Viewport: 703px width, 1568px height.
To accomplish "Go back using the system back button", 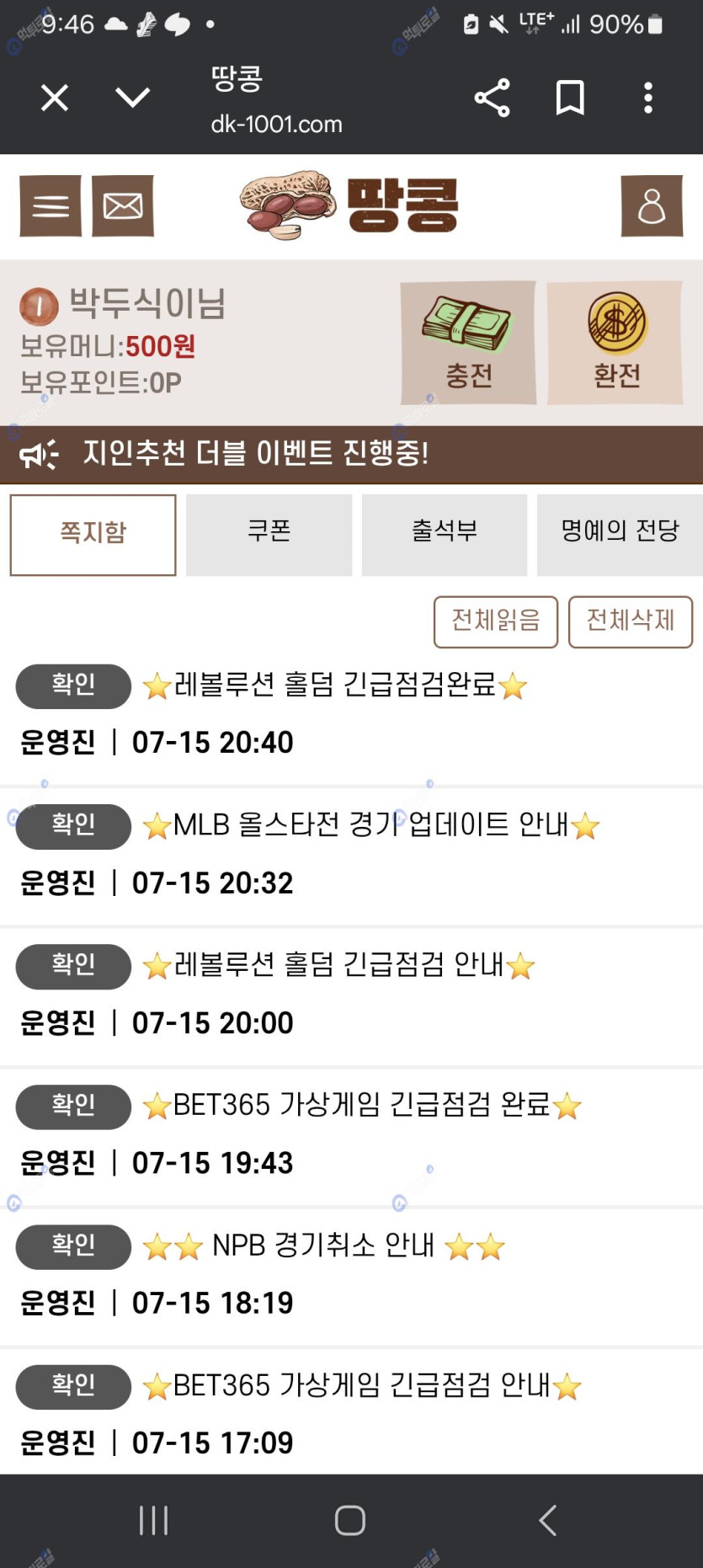I will (x=547, y=1520).
